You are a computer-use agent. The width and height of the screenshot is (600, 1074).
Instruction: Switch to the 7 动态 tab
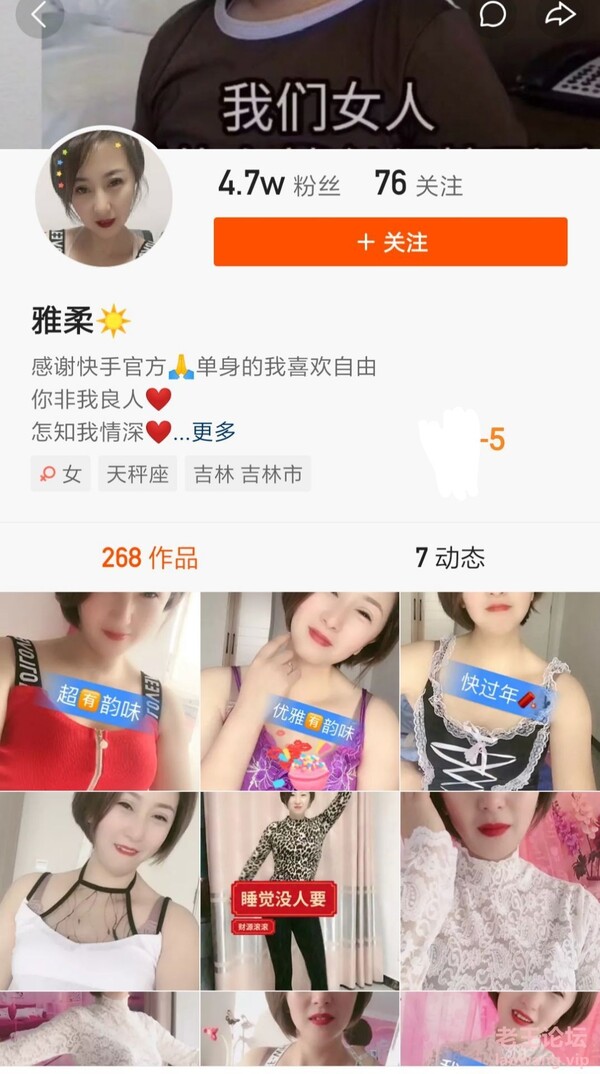(450, 558)
